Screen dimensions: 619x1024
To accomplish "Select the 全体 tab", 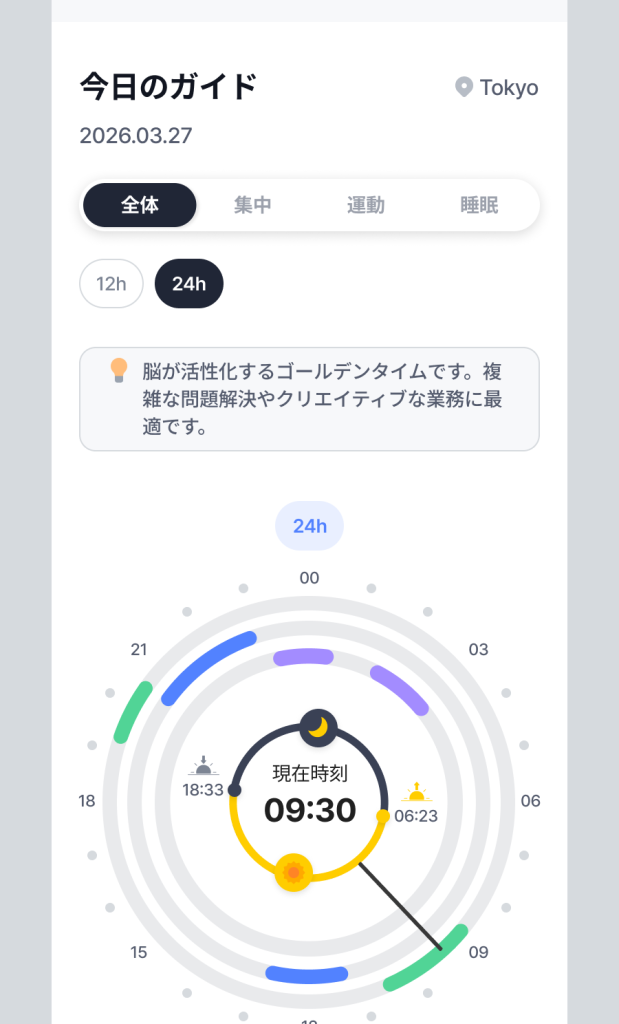I will (x=140, y=205).
